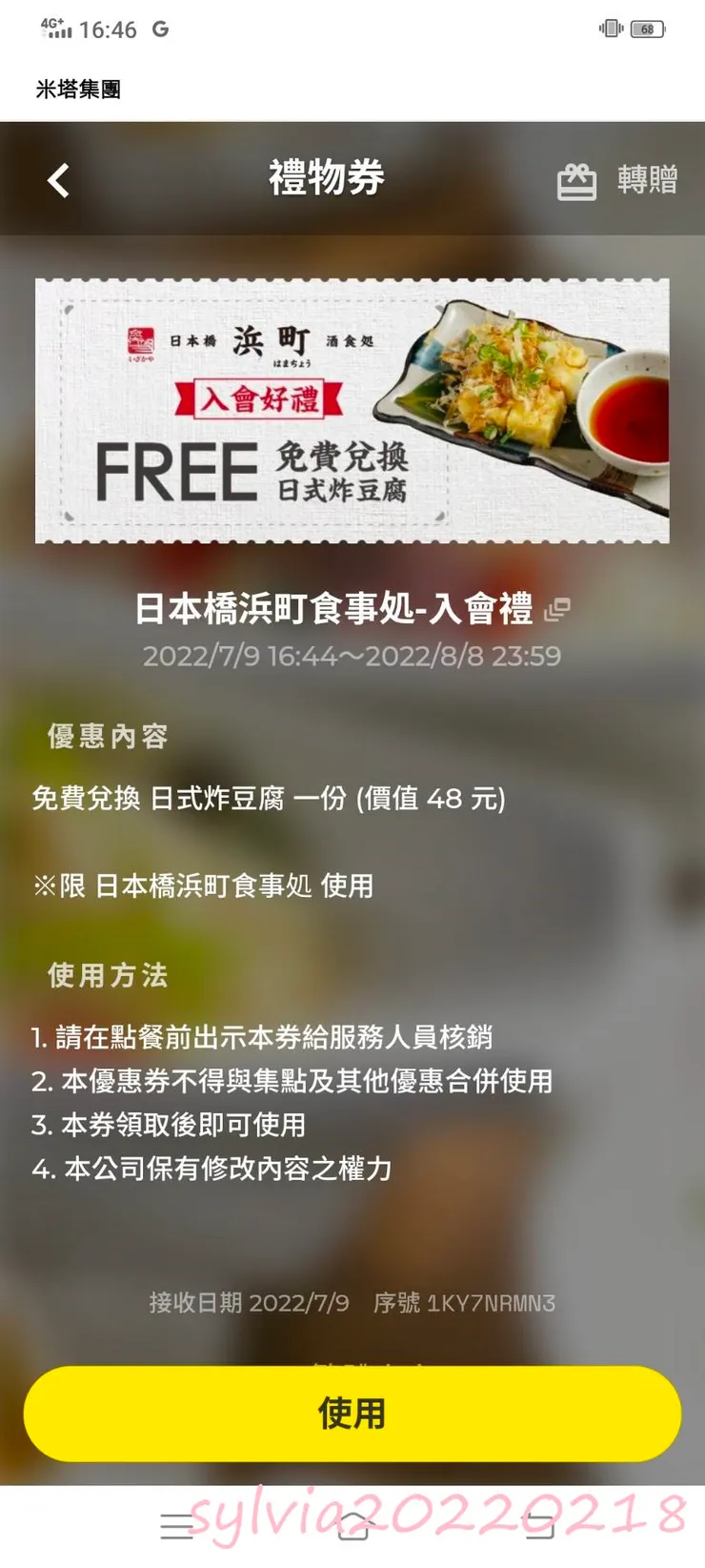The image size is (705, 1568).
Task: Tap the 使用方法 section heading
Action: 106,976
